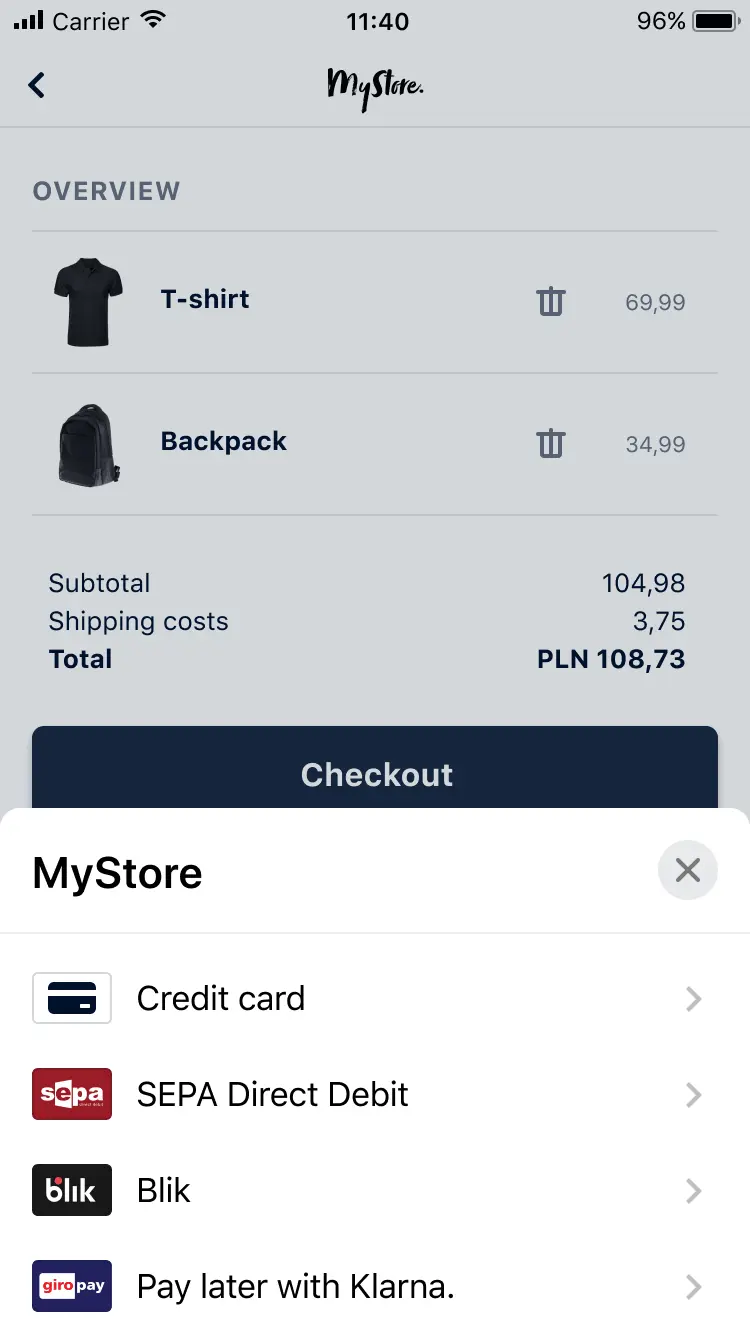Delete the Backpack using its trash icon
Screen dimensions: 750x1334
550,444
